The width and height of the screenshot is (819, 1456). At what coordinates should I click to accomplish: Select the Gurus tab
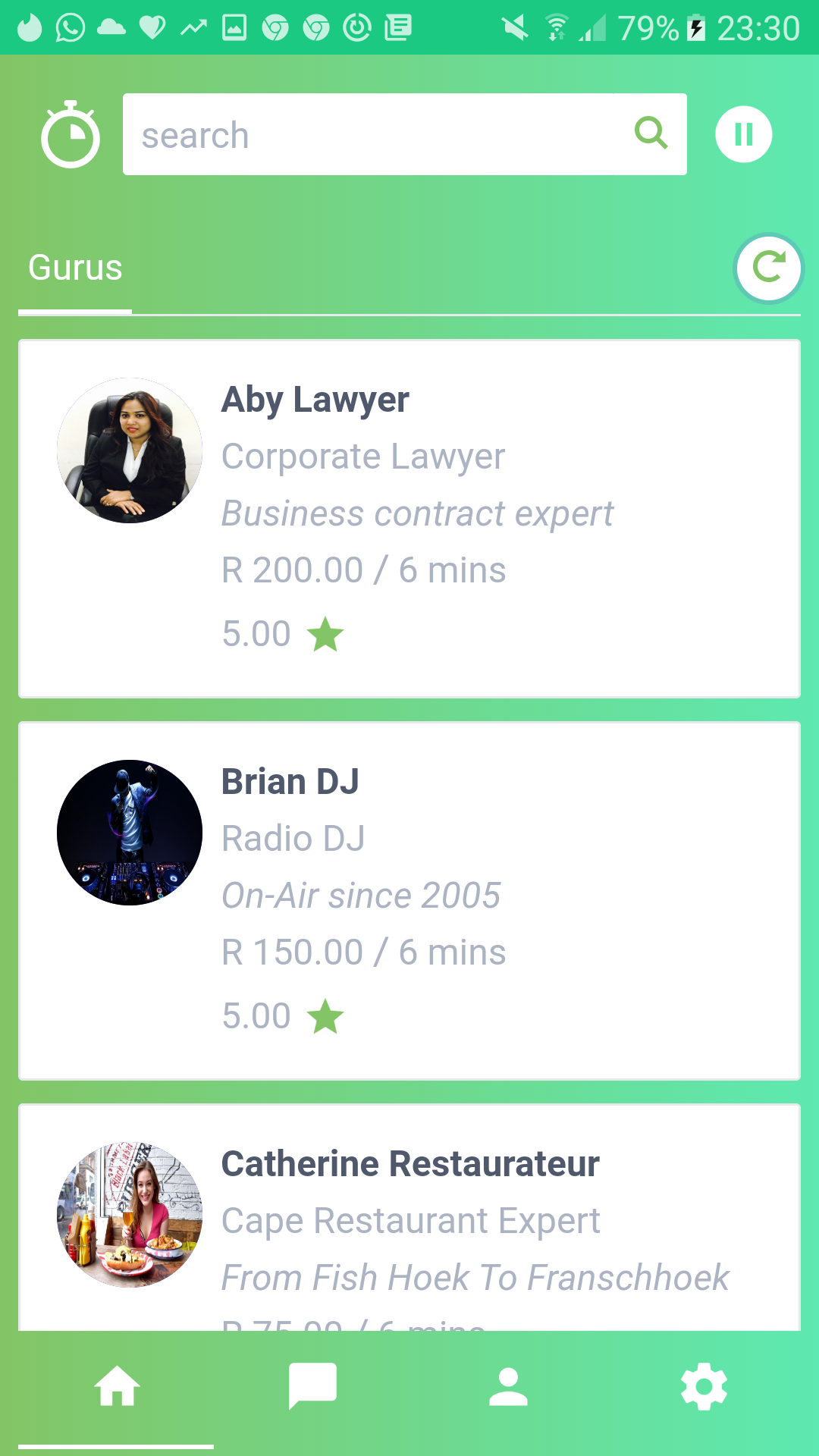pyautogui.click(x=75, y=269)
